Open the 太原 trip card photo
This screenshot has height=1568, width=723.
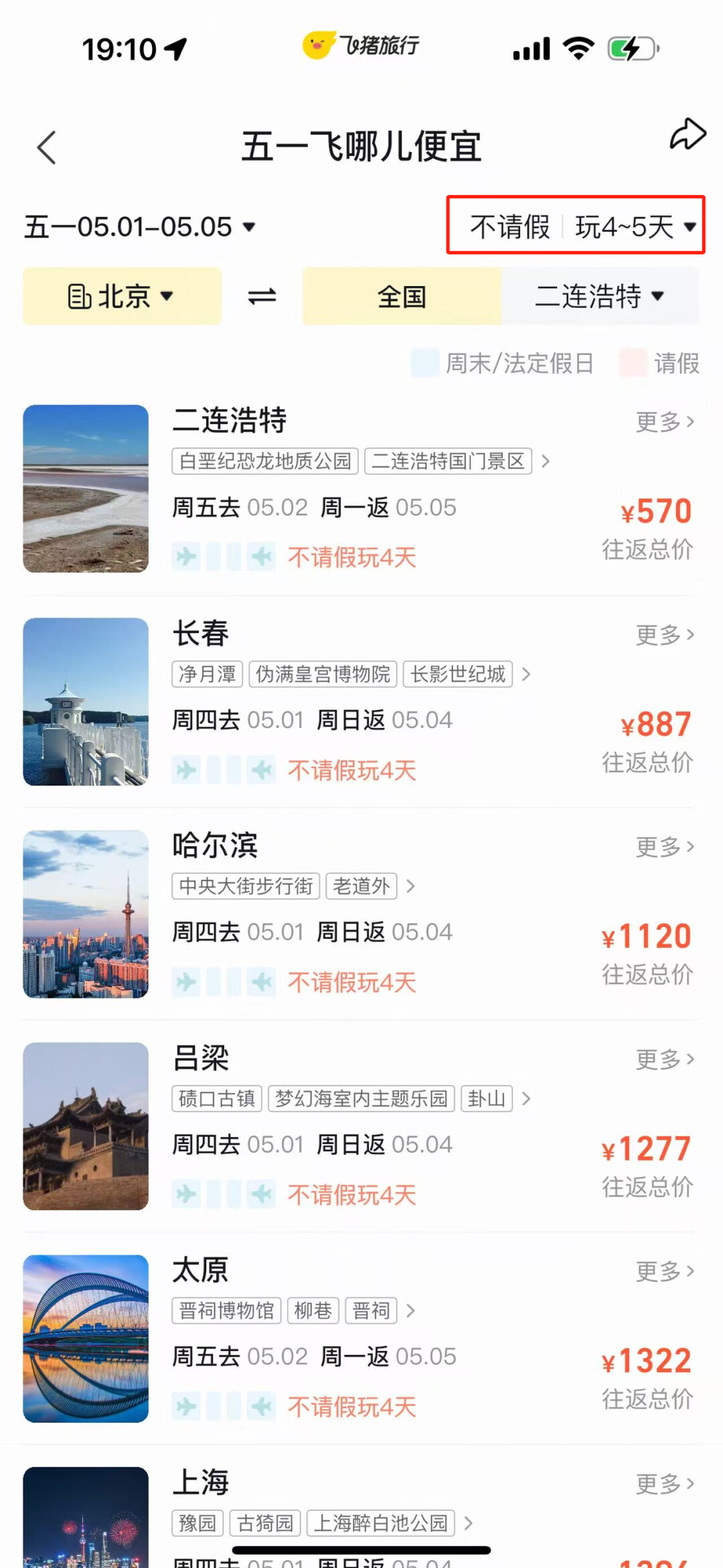click(86, 1338)
